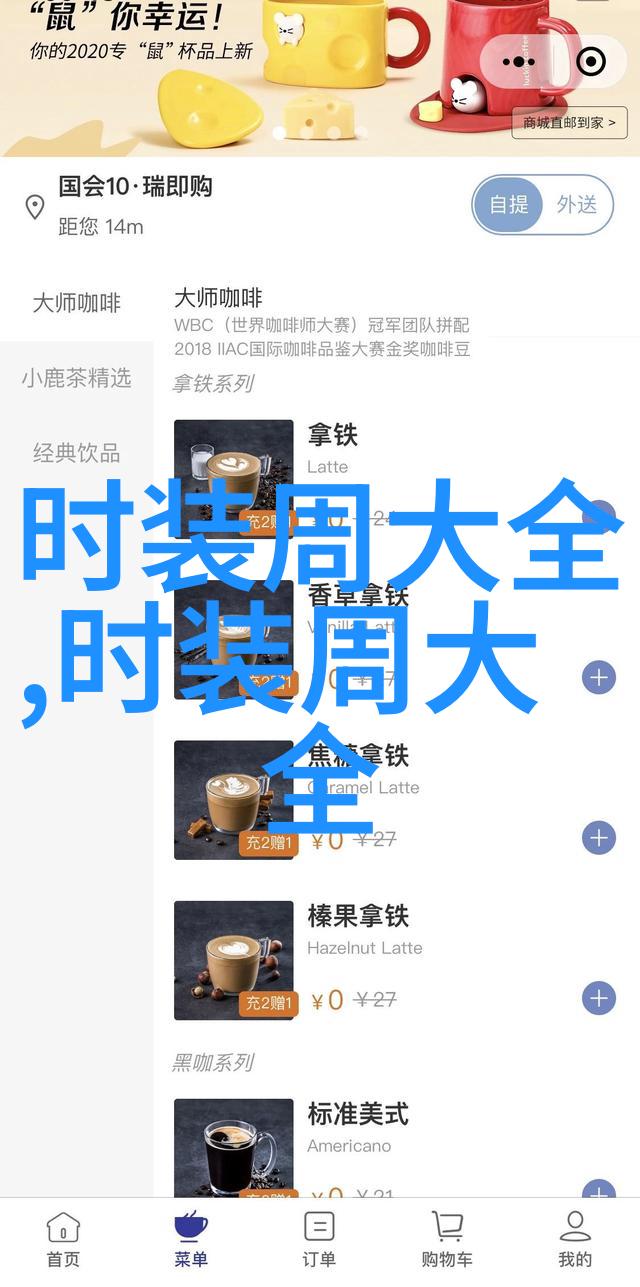Image resolution: width=640 pixels, height=1287 pixels.
Task: Tap the 菜单 menu tab
Action: [x=191, y=1238]
